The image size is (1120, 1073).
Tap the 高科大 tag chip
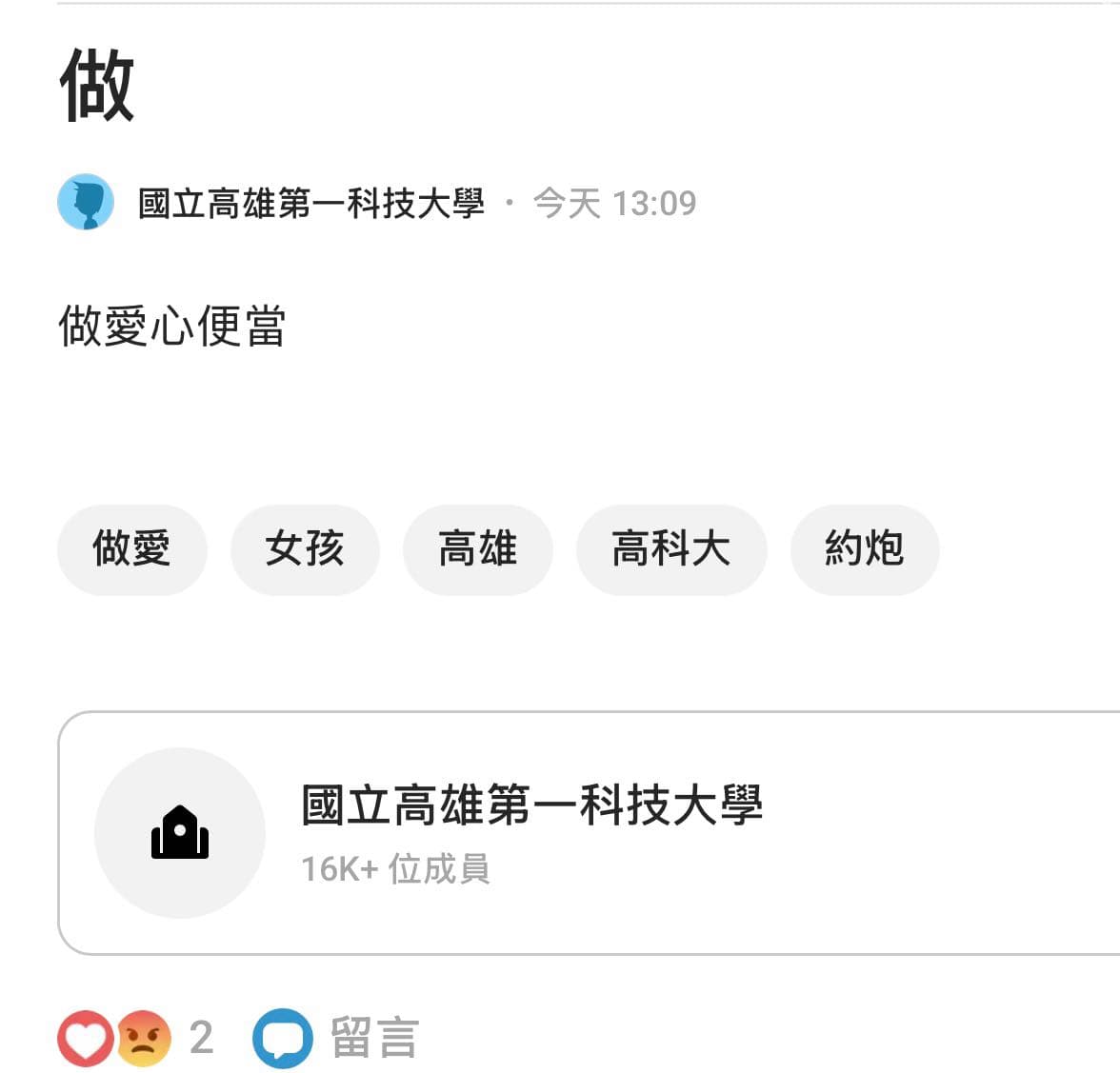[671, 549]
